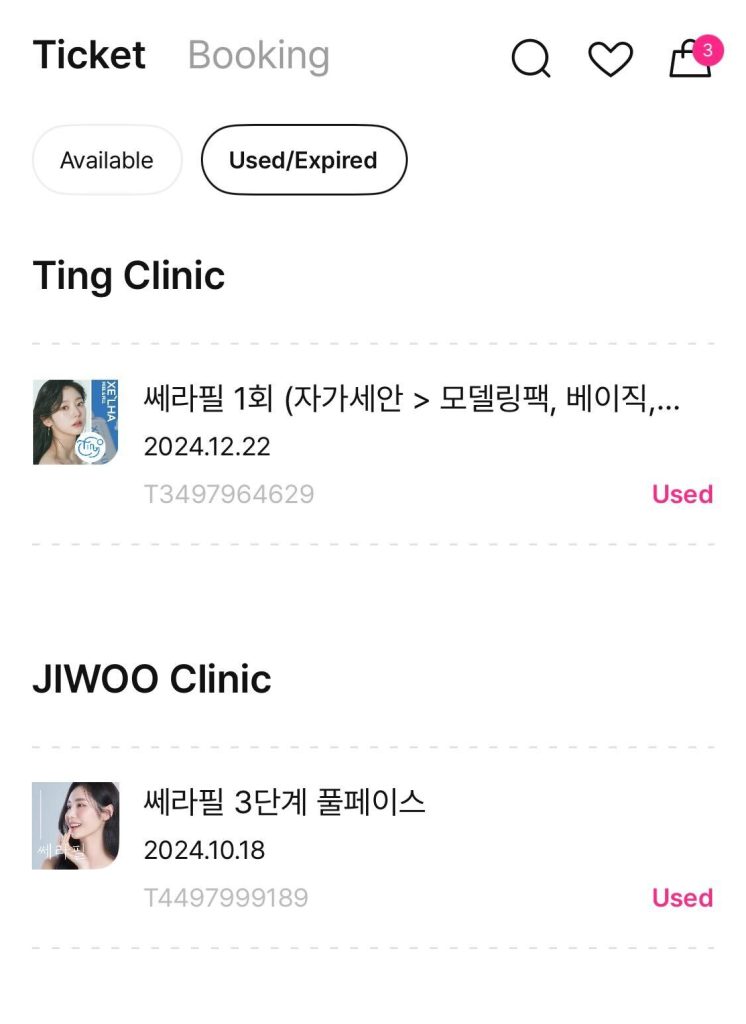The image size is (746, 1024).
Task: Click the Used label on Ting Clinic ticket
Action: [x=682, y=493]
